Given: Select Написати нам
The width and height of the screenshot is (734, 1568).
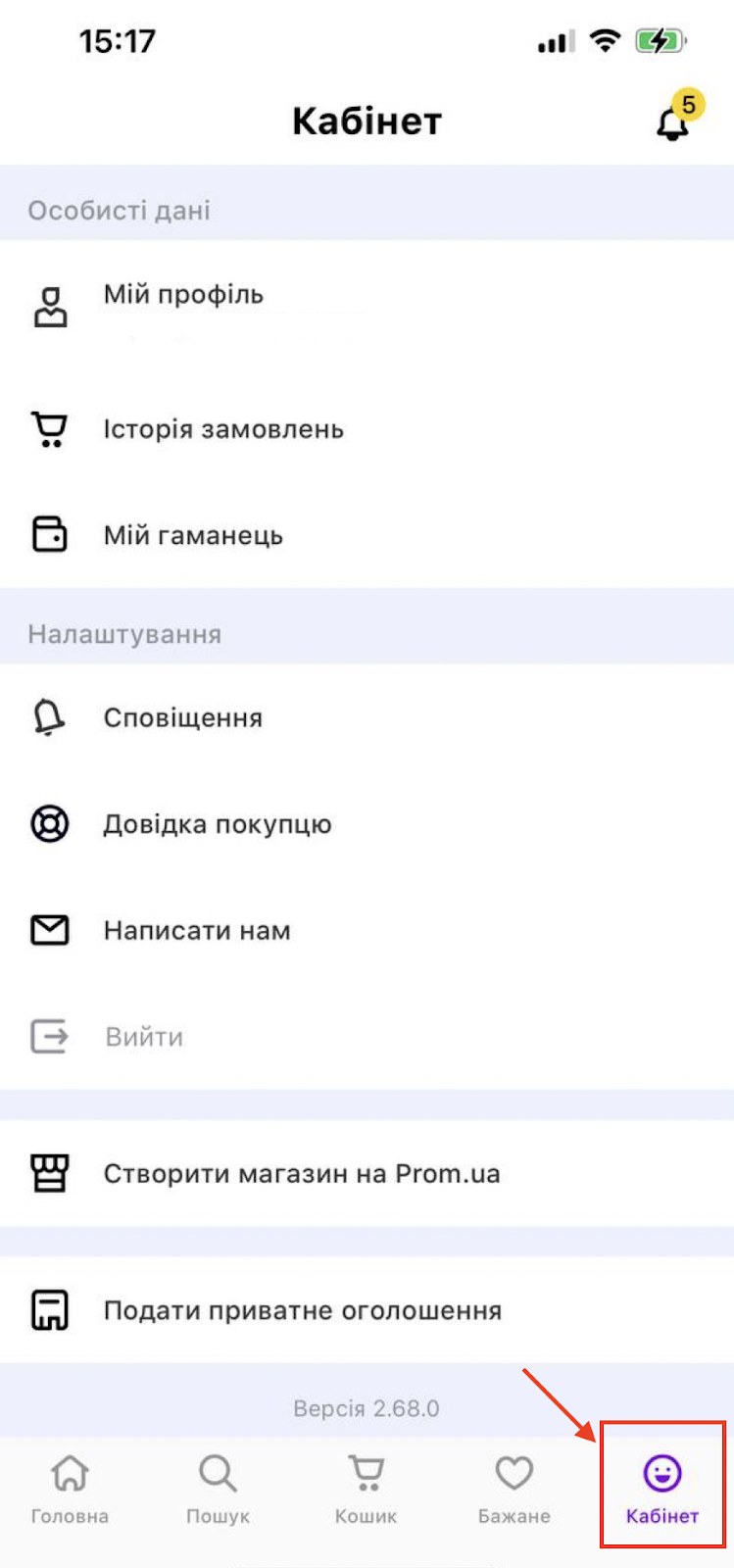Looking at the screenshot, I should click(x=197, y=931).
